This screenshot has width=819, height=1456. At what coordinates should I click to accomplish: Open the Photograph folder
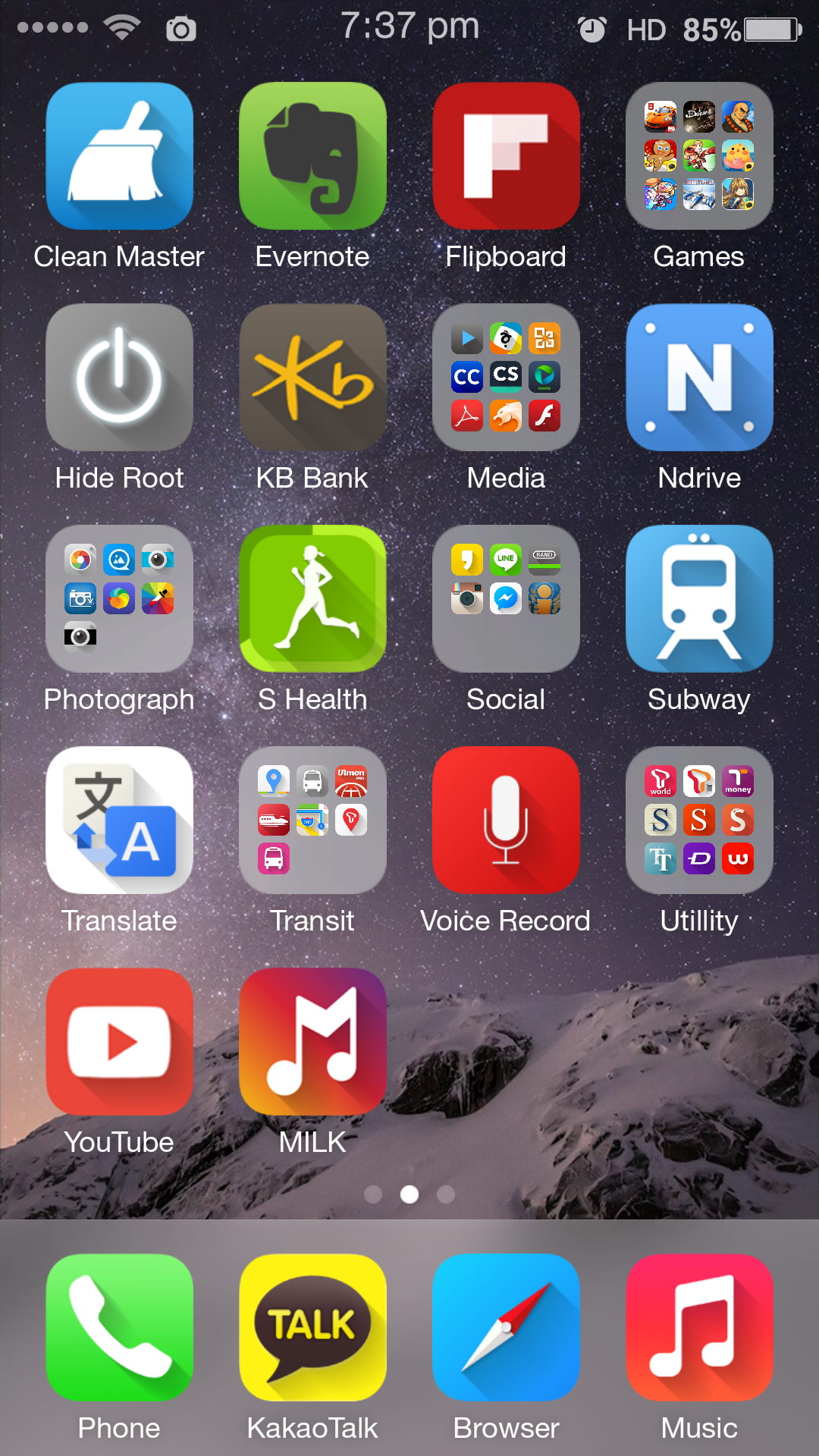119,599
